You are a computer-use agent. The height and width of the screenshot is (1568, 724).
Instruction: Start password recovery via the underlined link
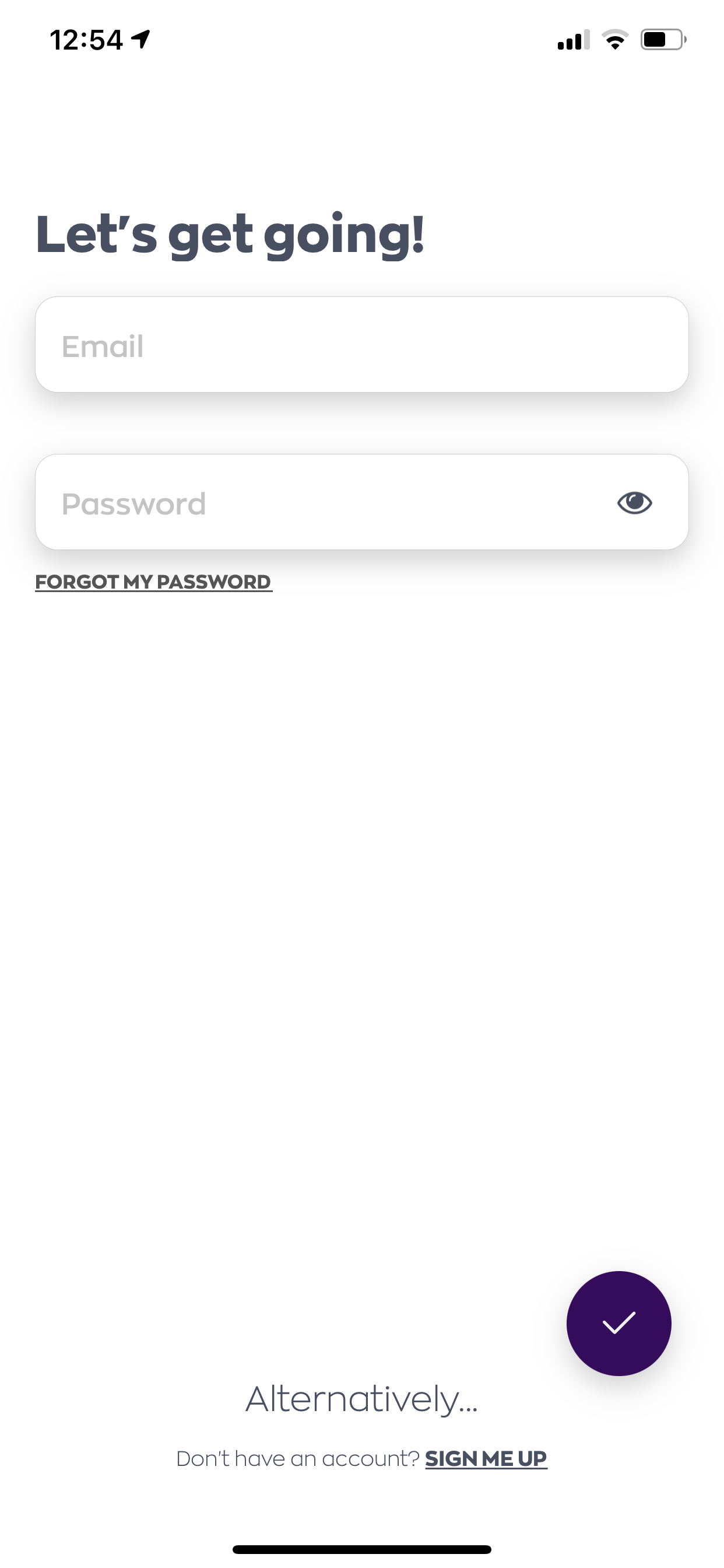153,582
